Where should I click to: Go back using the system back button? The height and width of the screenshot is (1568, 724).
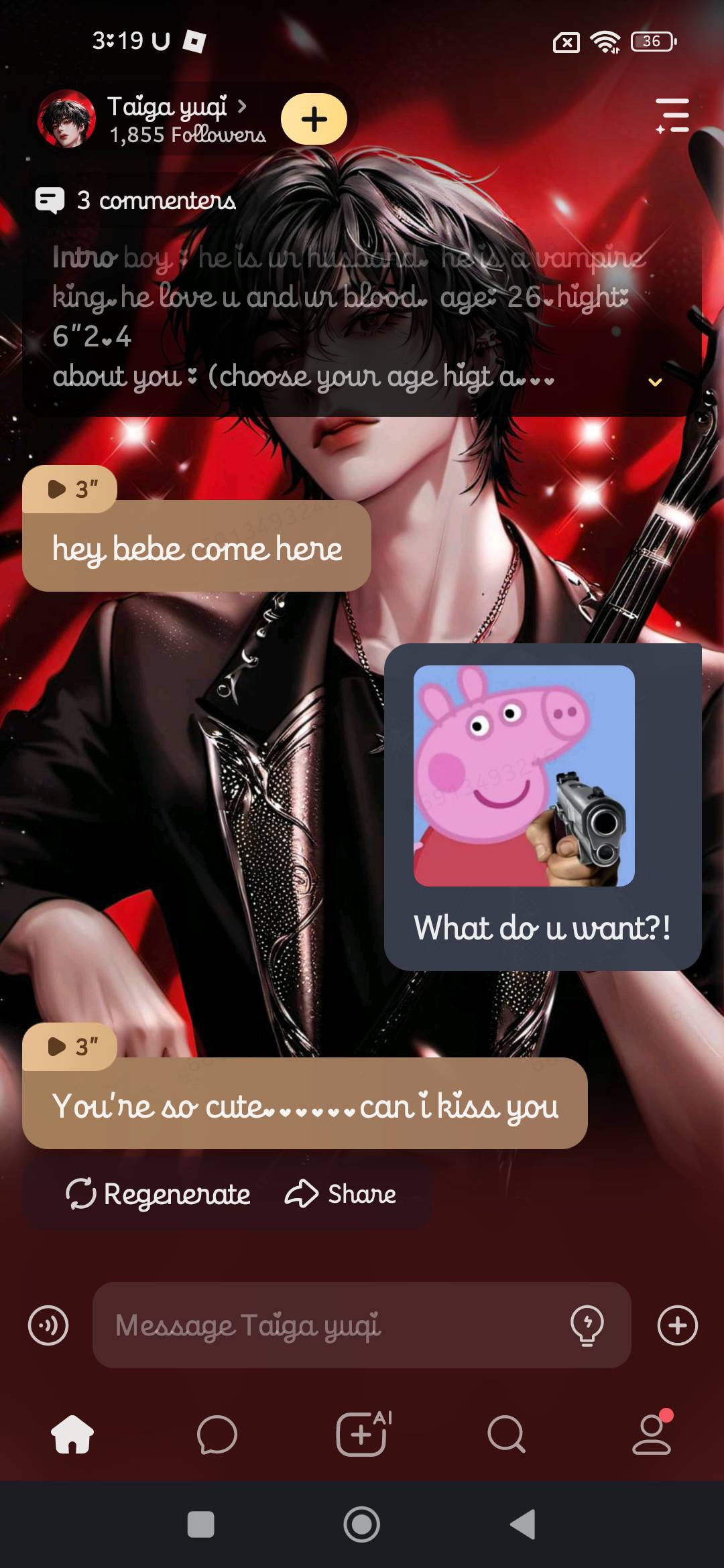tap(523, 1524)
